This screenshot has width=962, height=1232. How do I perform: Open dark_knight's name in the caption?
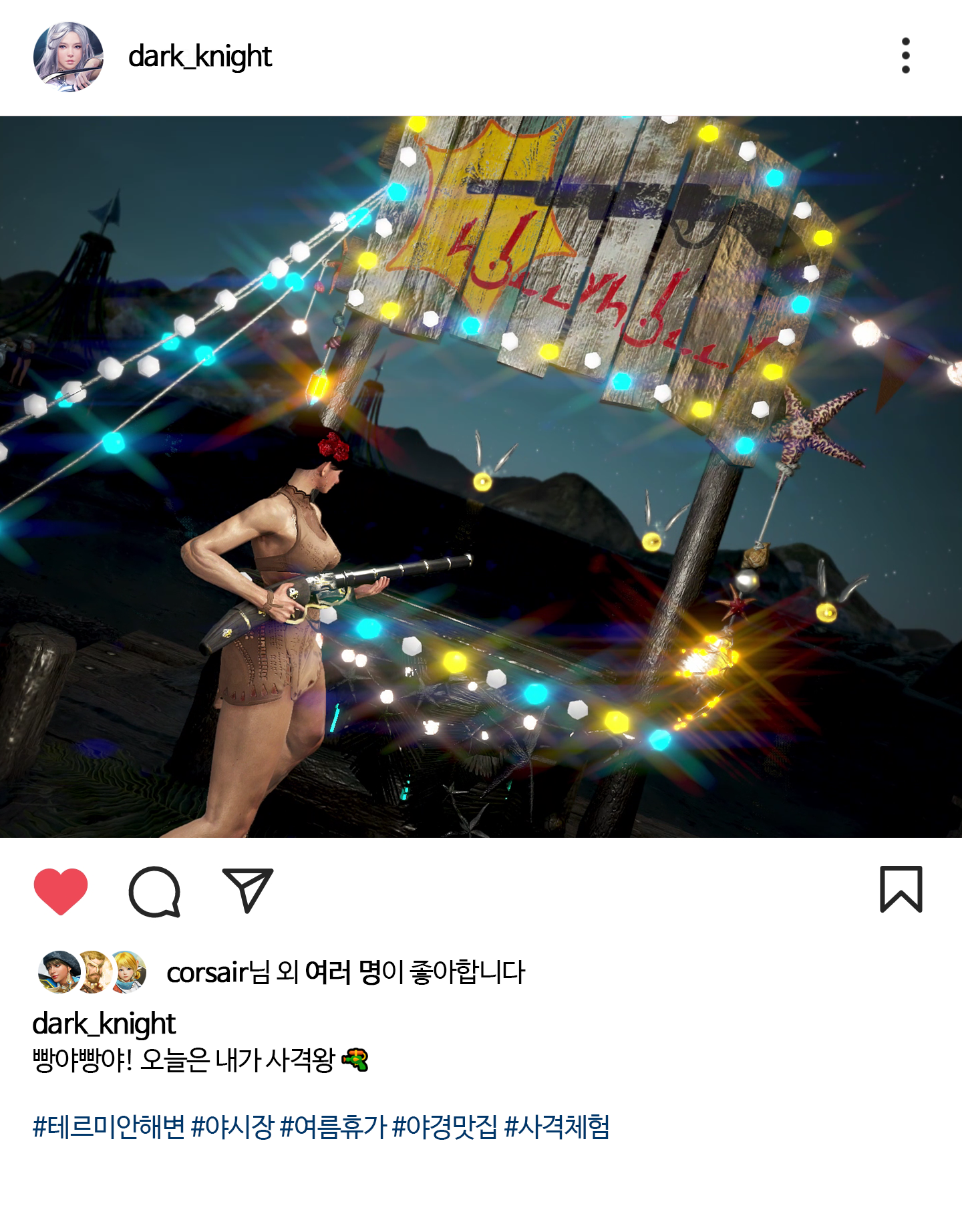pos(104,1024)
